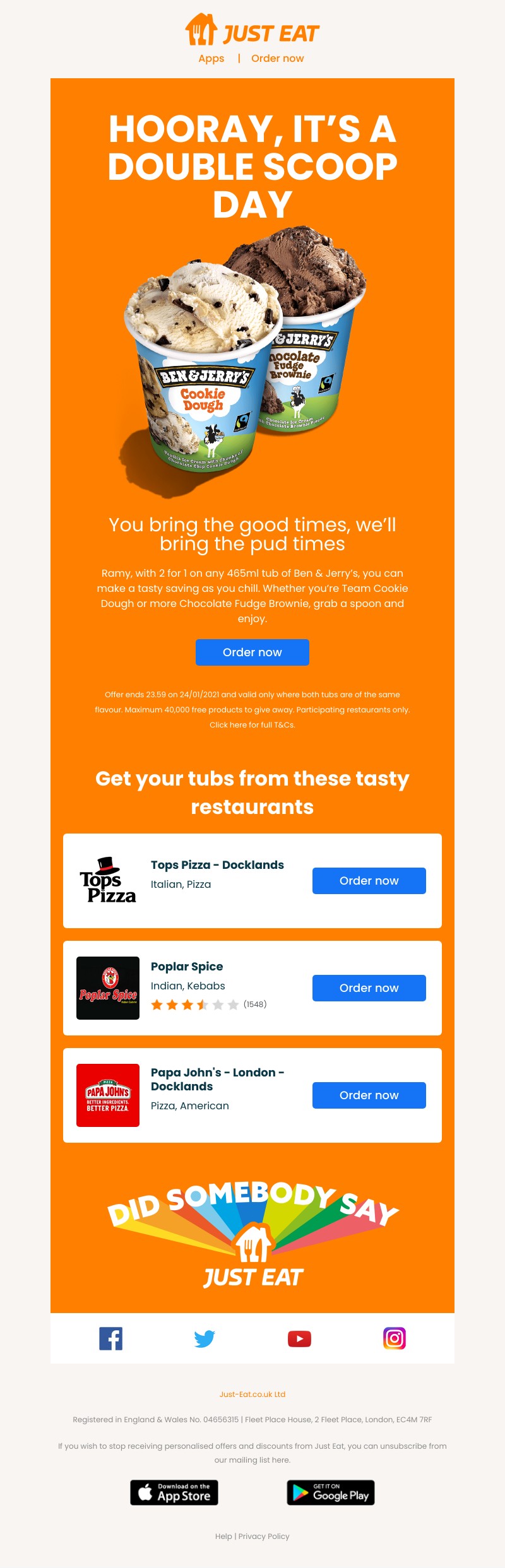
Task: Open the Apps link in header
Action: click(211, 59)
